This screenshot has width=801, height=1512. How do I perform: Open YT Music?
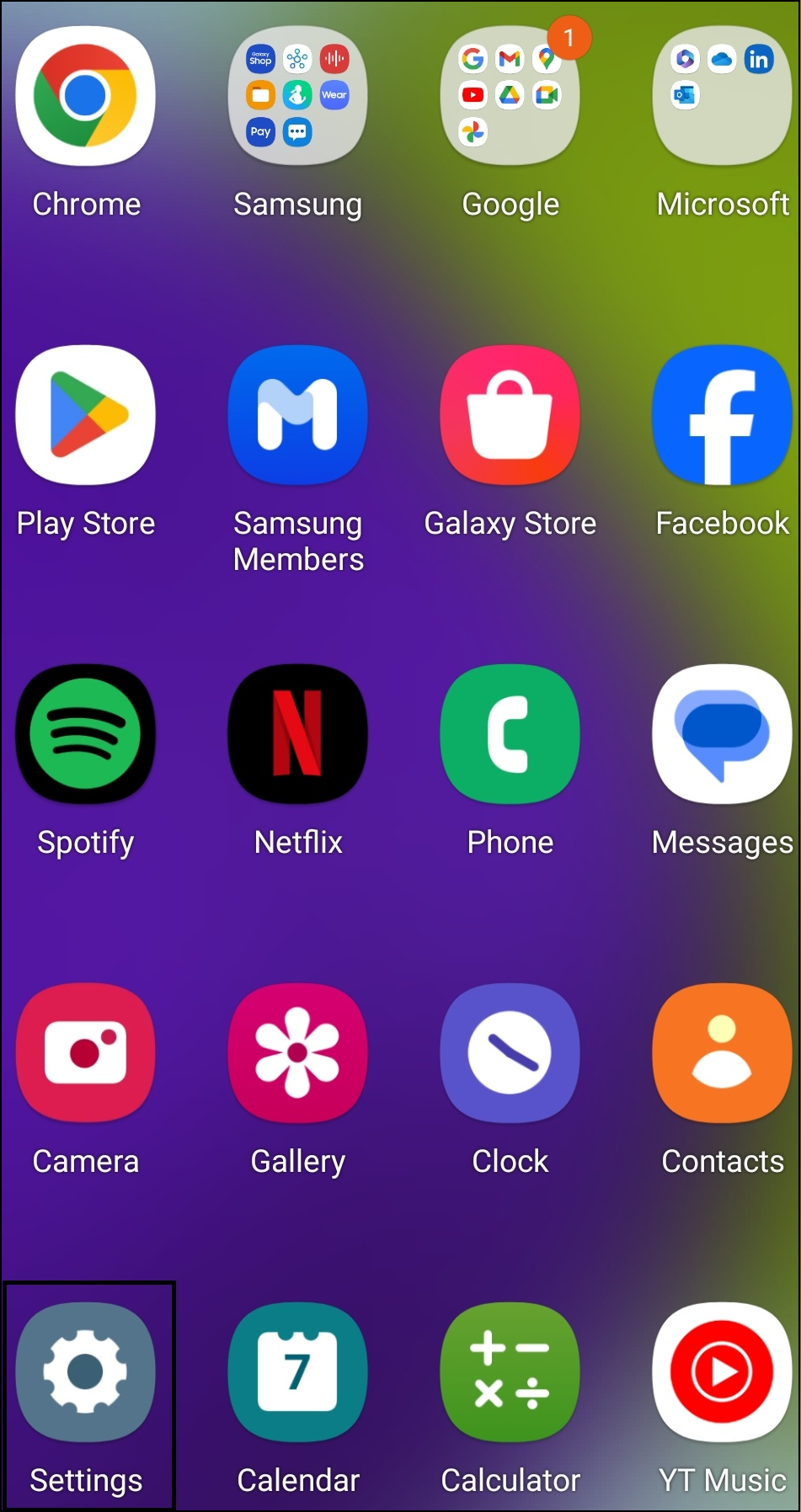click(722, 1372)
